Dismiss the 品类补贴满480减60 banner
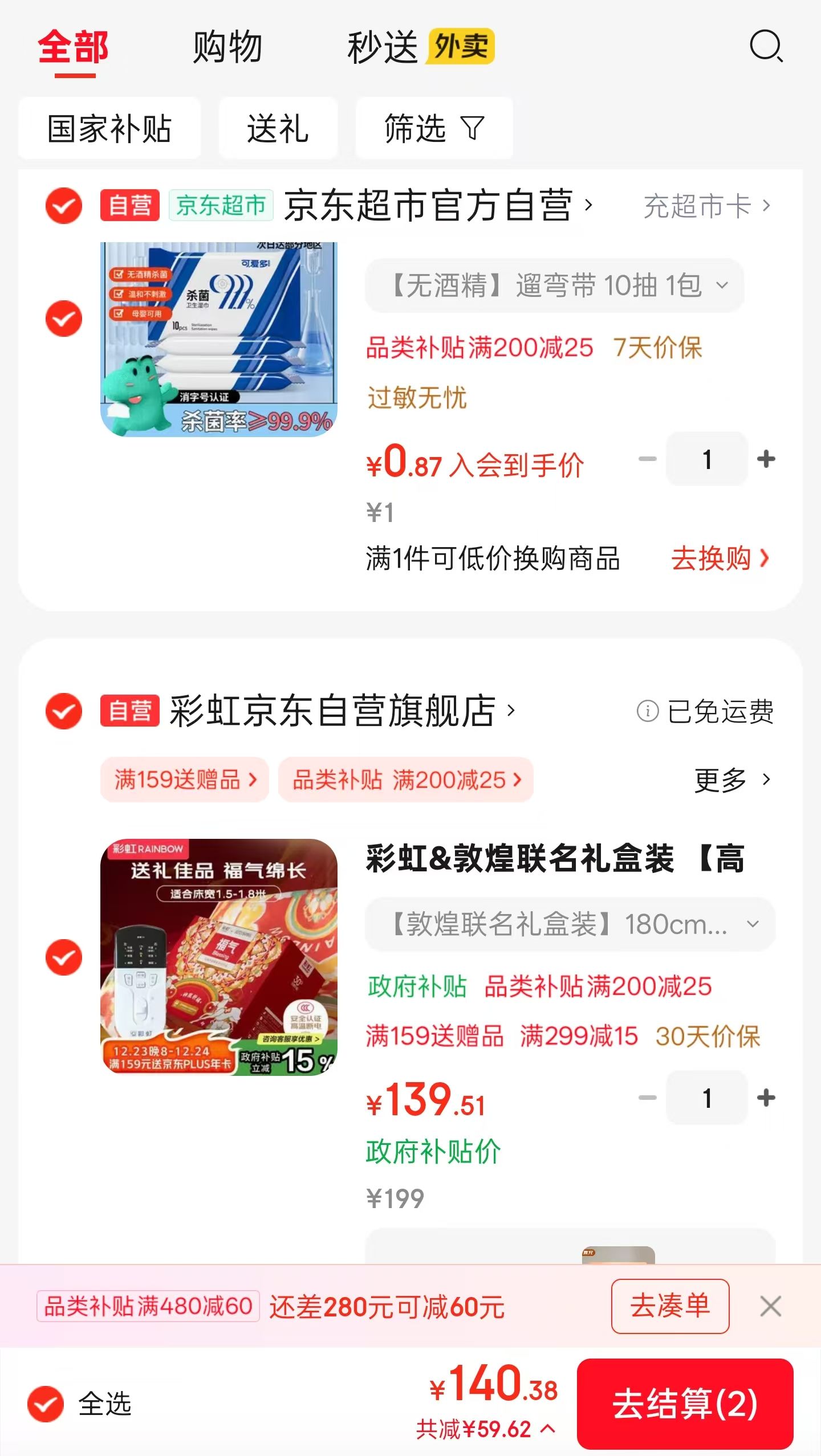Screen dimensions: 821x1456 (770, 1306)
